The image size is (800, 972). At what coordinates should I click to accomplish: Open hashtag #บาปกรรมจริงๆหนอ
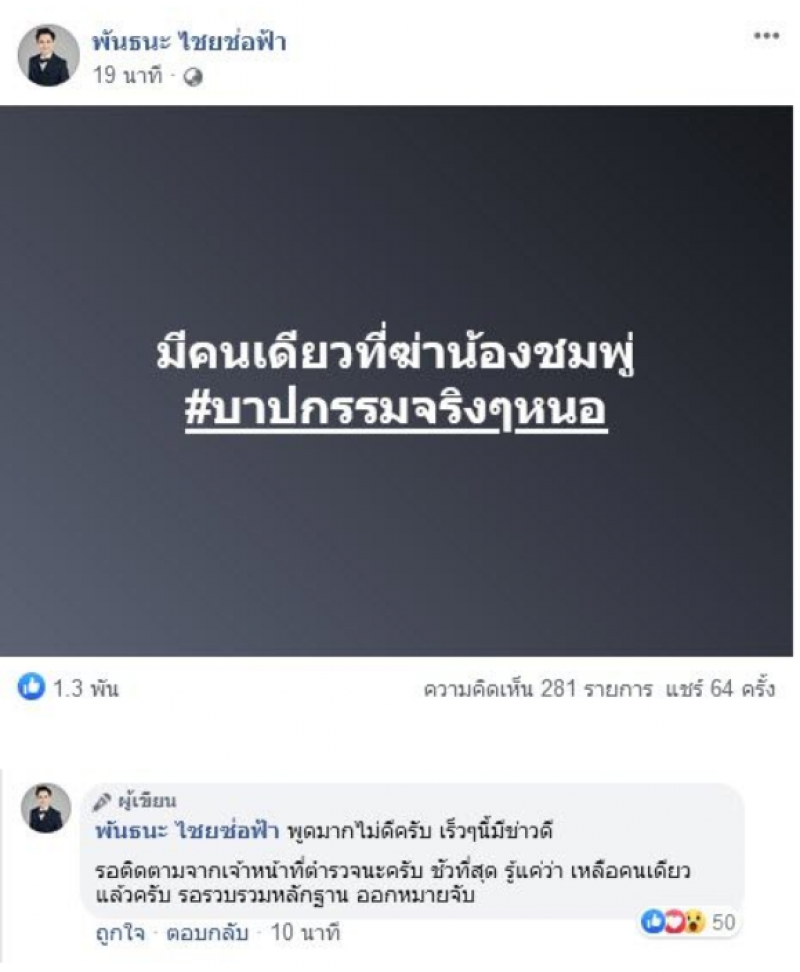[x=396, y=409]
